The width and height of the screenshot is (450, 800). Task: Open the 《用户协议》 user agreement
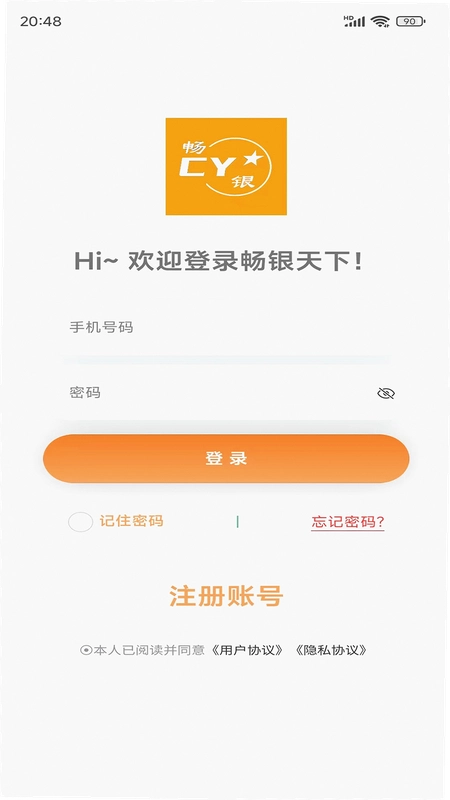pos(247,650)
